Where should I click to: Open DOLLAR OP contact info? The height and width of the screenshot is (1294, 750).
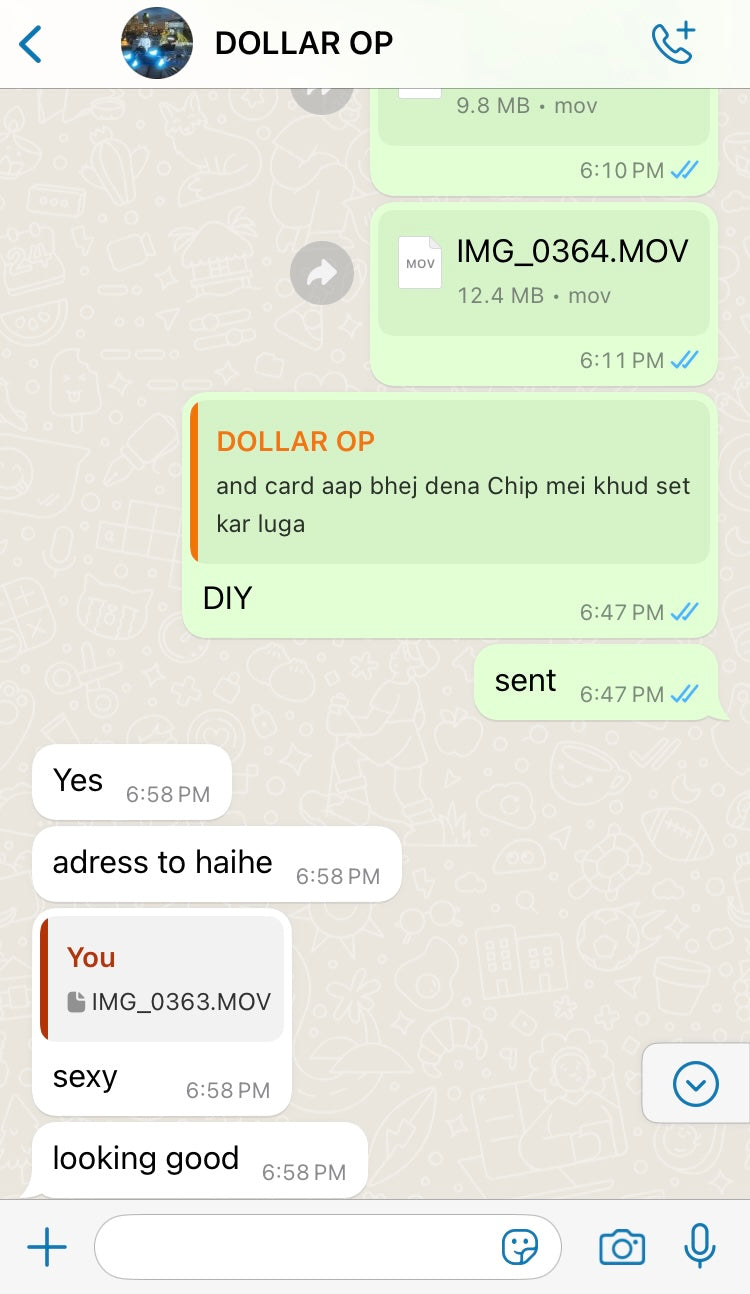pos(303,44)
